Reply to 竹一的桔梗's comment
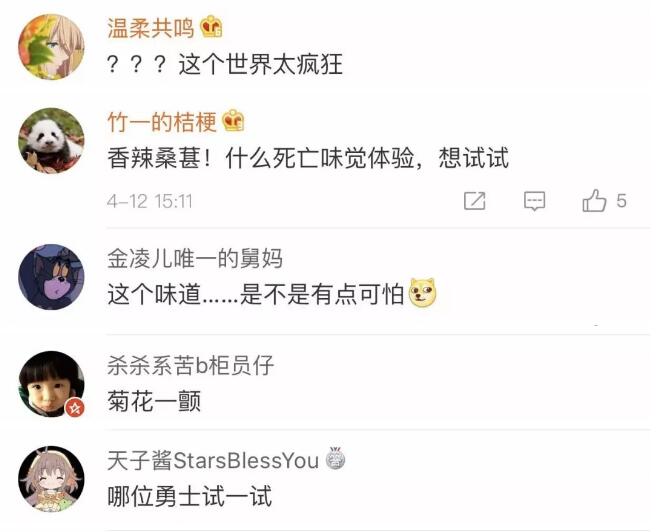 [x=535, y=201]
